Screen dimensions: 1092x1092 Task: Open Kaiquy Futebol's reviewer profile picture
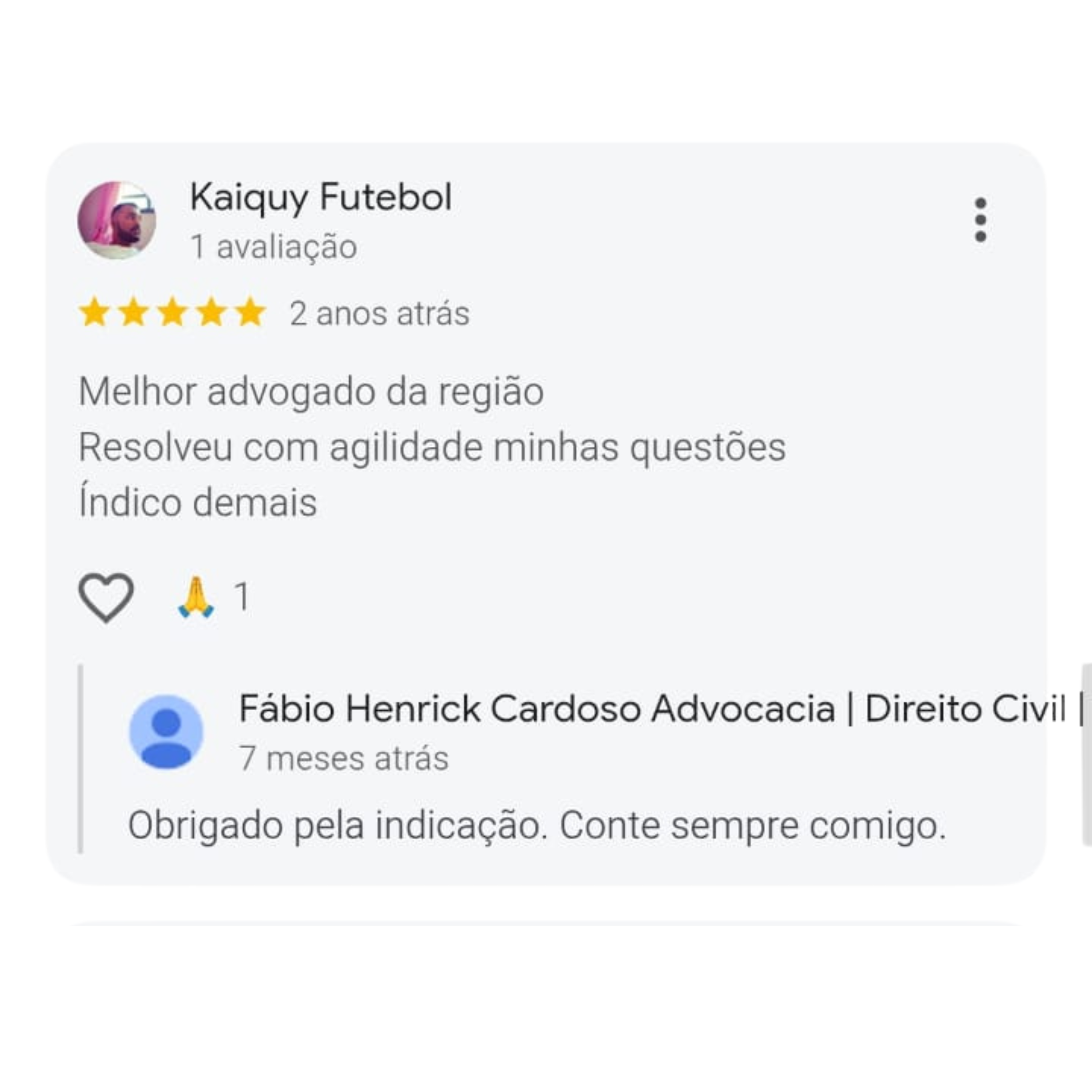(x=117, y=220)
